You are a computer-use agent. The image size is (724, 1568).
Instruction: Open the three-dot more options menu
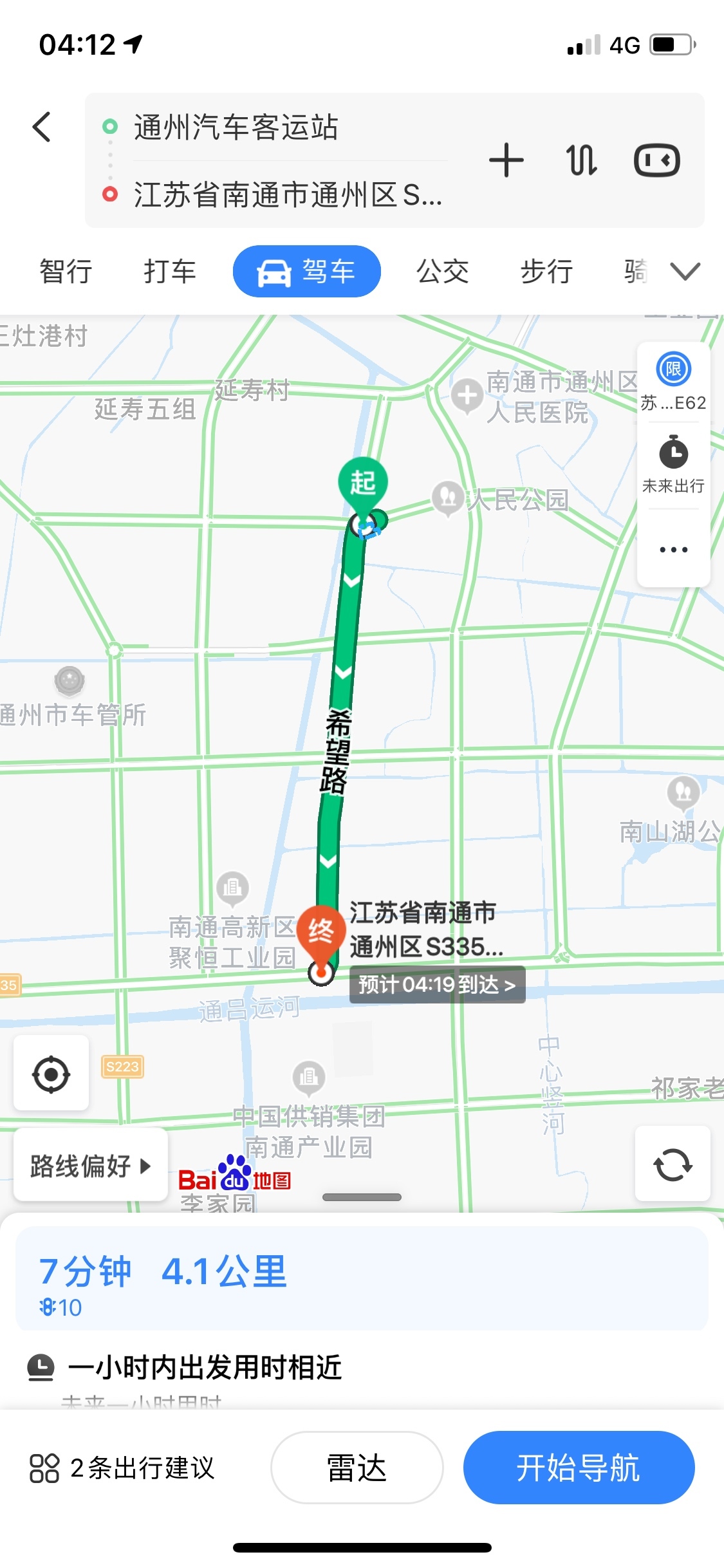pyautogui.click(x=673, y=550)
